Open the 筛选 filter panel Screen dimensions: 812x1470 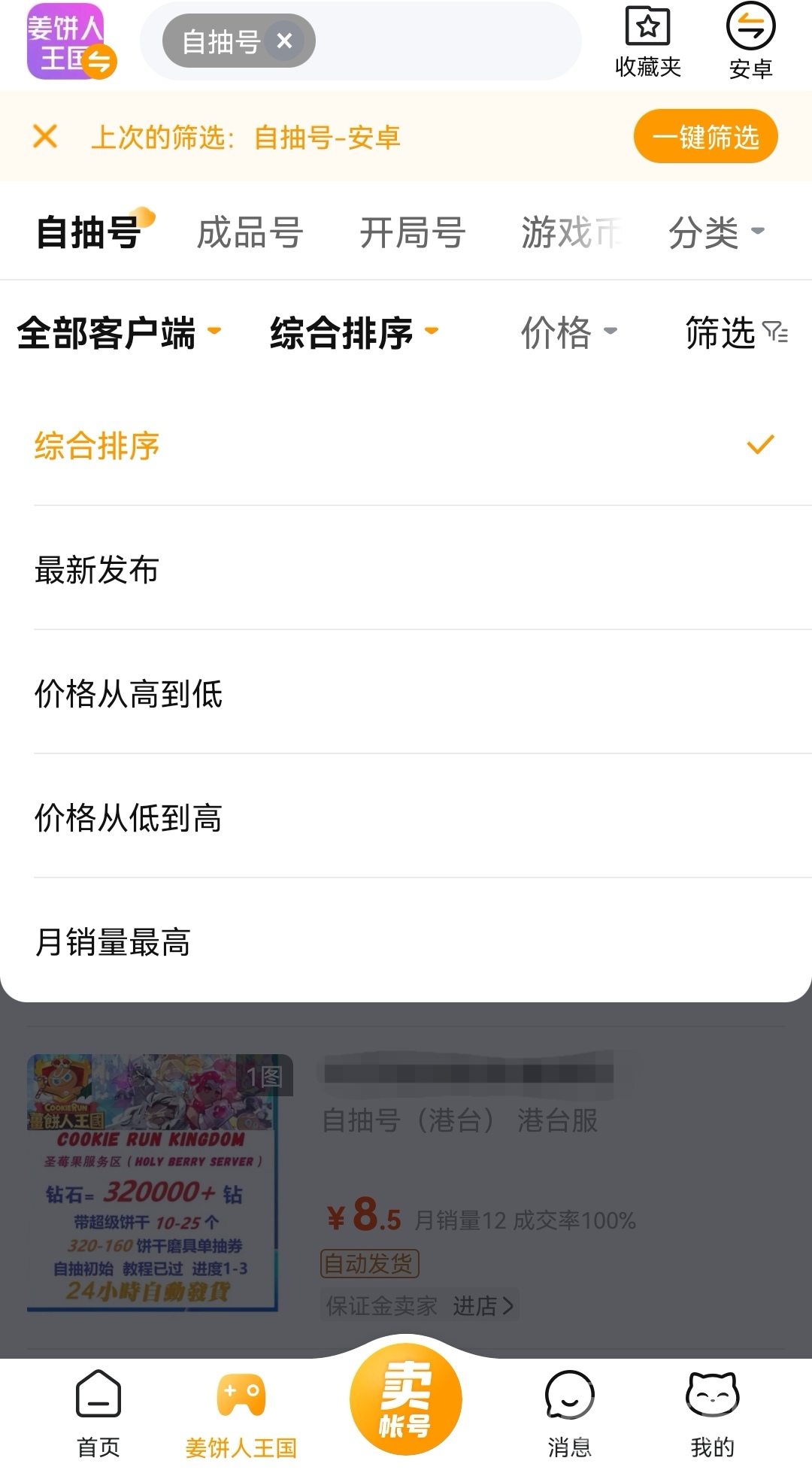tap(735, 332)
